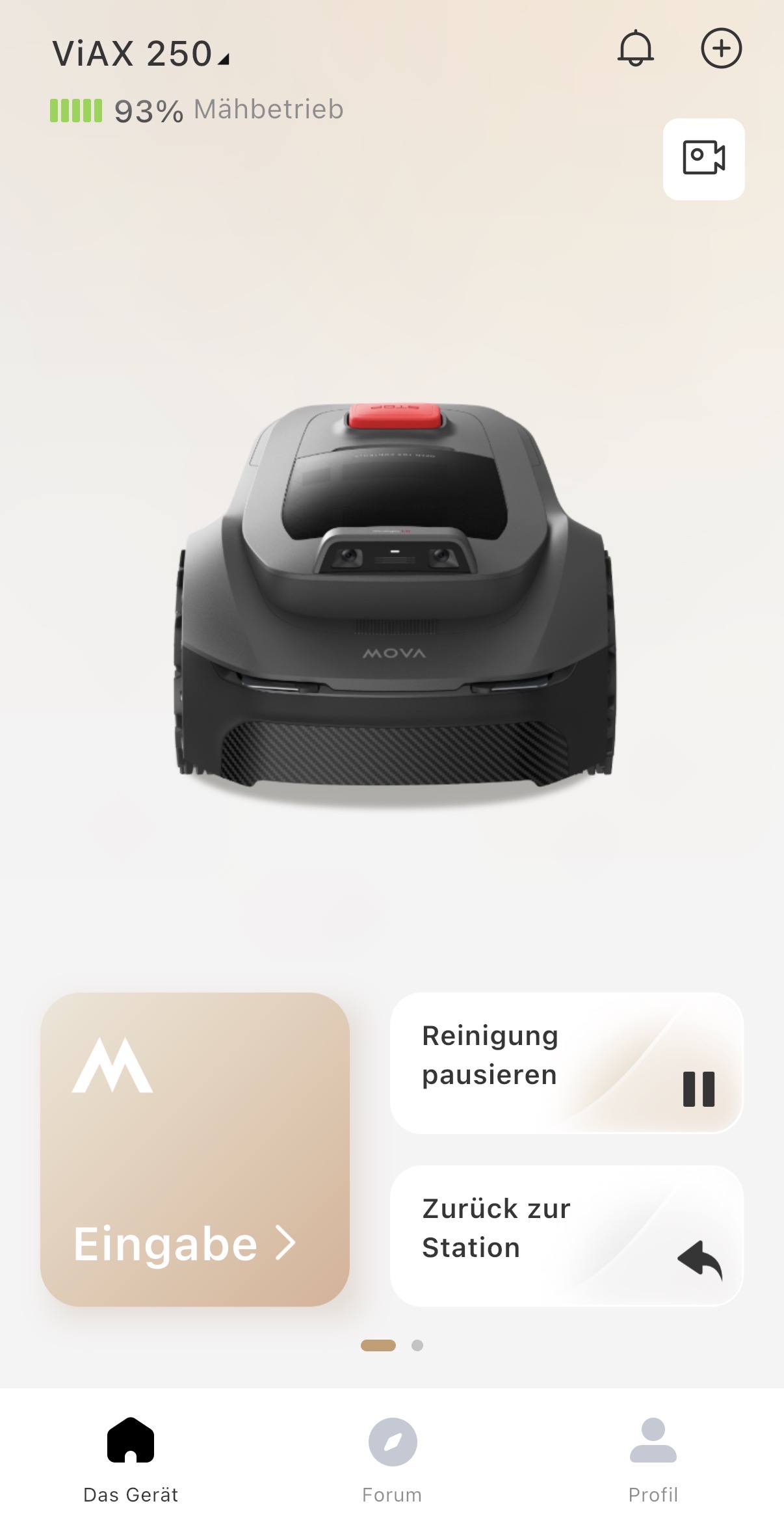Select the second page indicator dot
This screenshot has height=1523, width=784.
tap(417, 1345)
